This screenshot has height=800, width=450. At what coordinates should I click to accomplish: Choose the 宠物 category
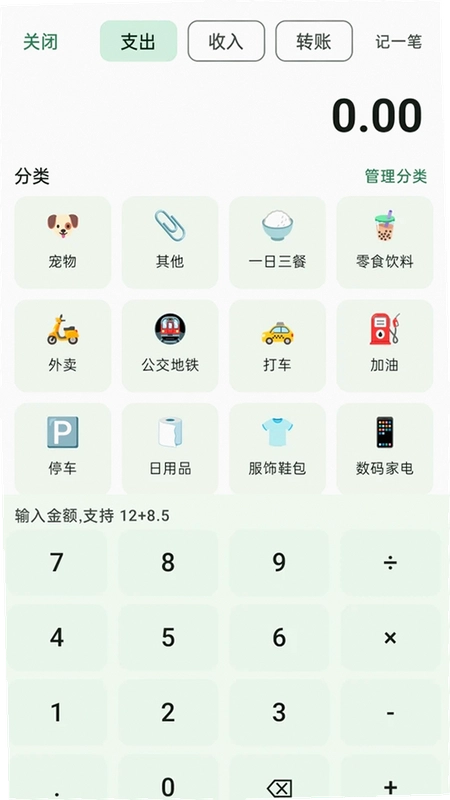pyautogui.click(x=63, y=242)
